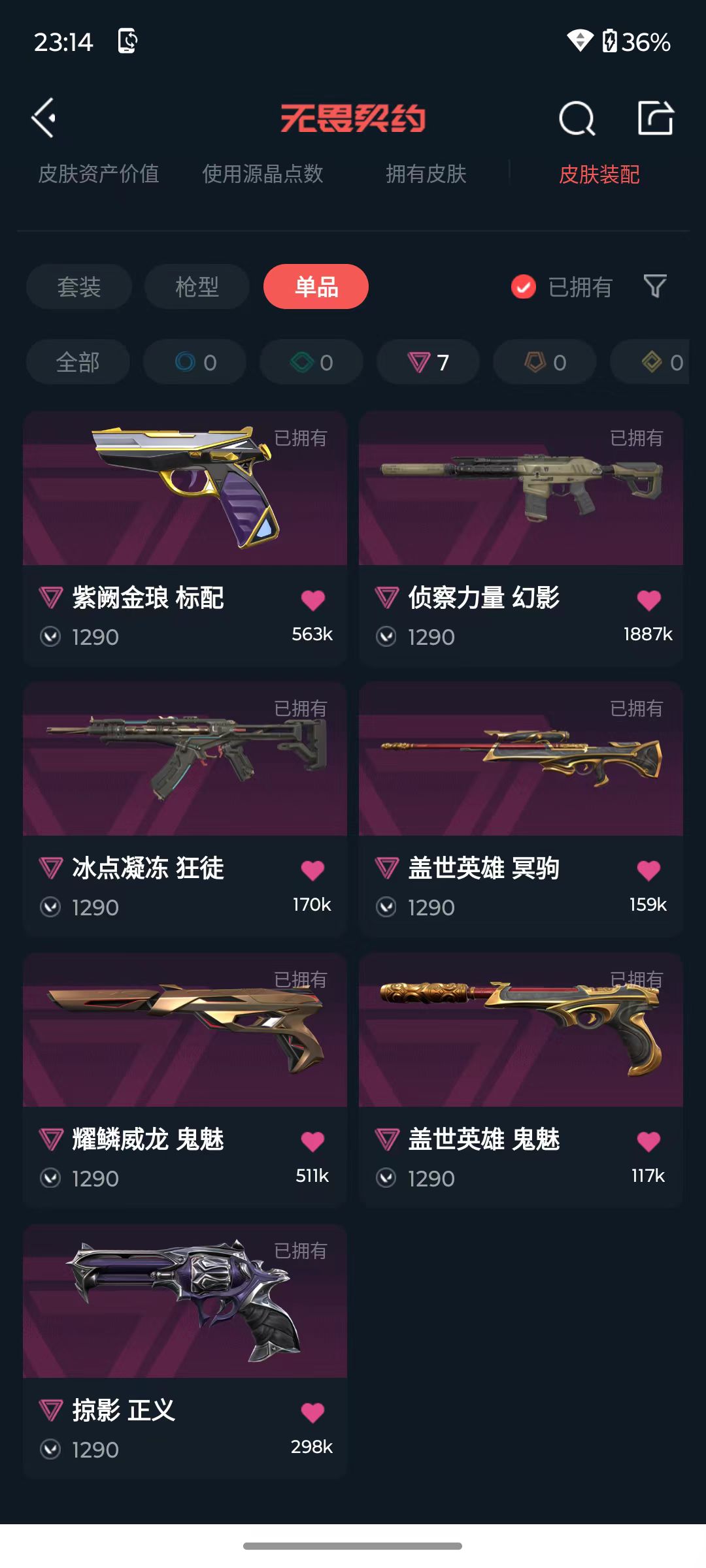Image resolution: width=706 pixels, height=1568 pixels.
Task: Uncheck the 已拥有 checkbox
Action: pyautogui.click(x=524, y=287)
